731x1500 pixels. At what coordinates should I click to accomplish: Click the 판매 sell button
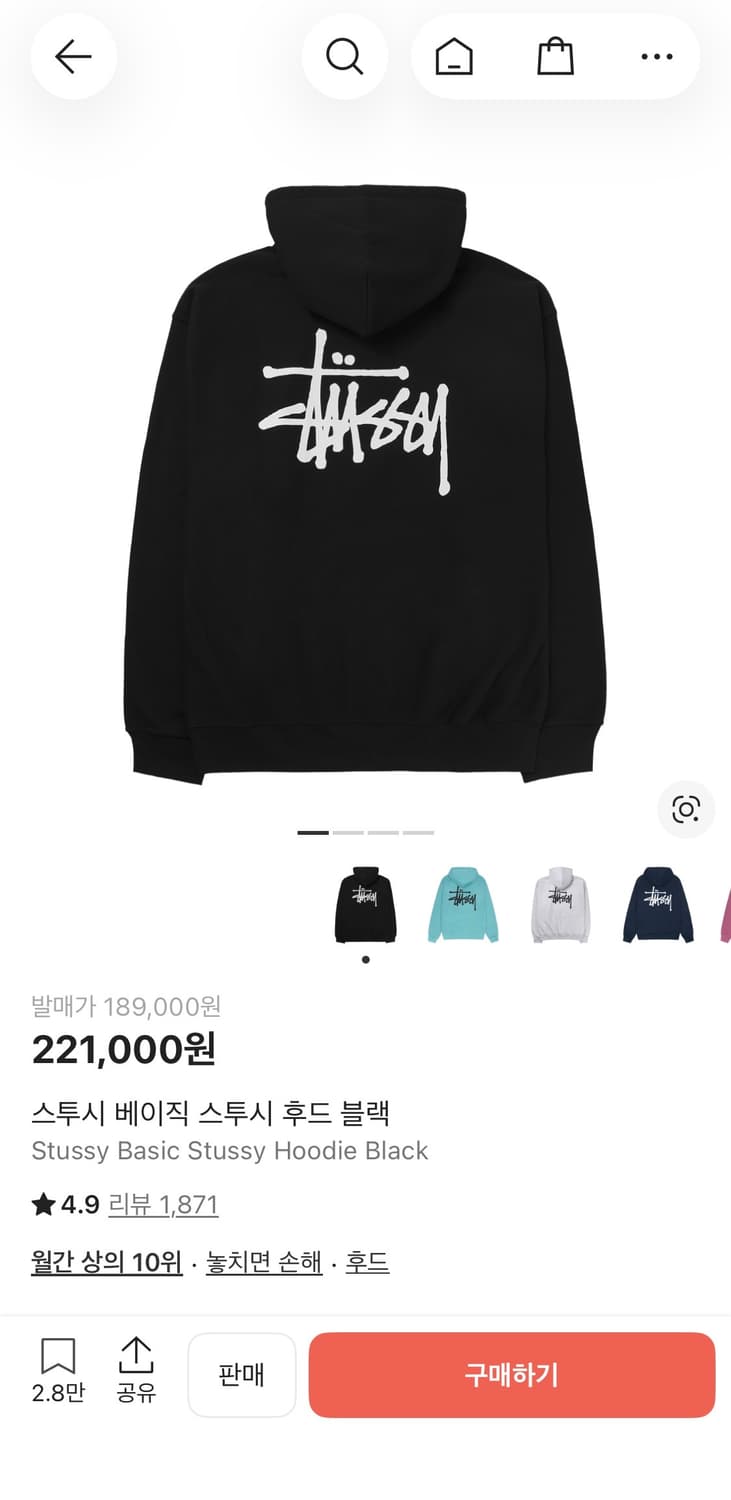pos(241,1375)
